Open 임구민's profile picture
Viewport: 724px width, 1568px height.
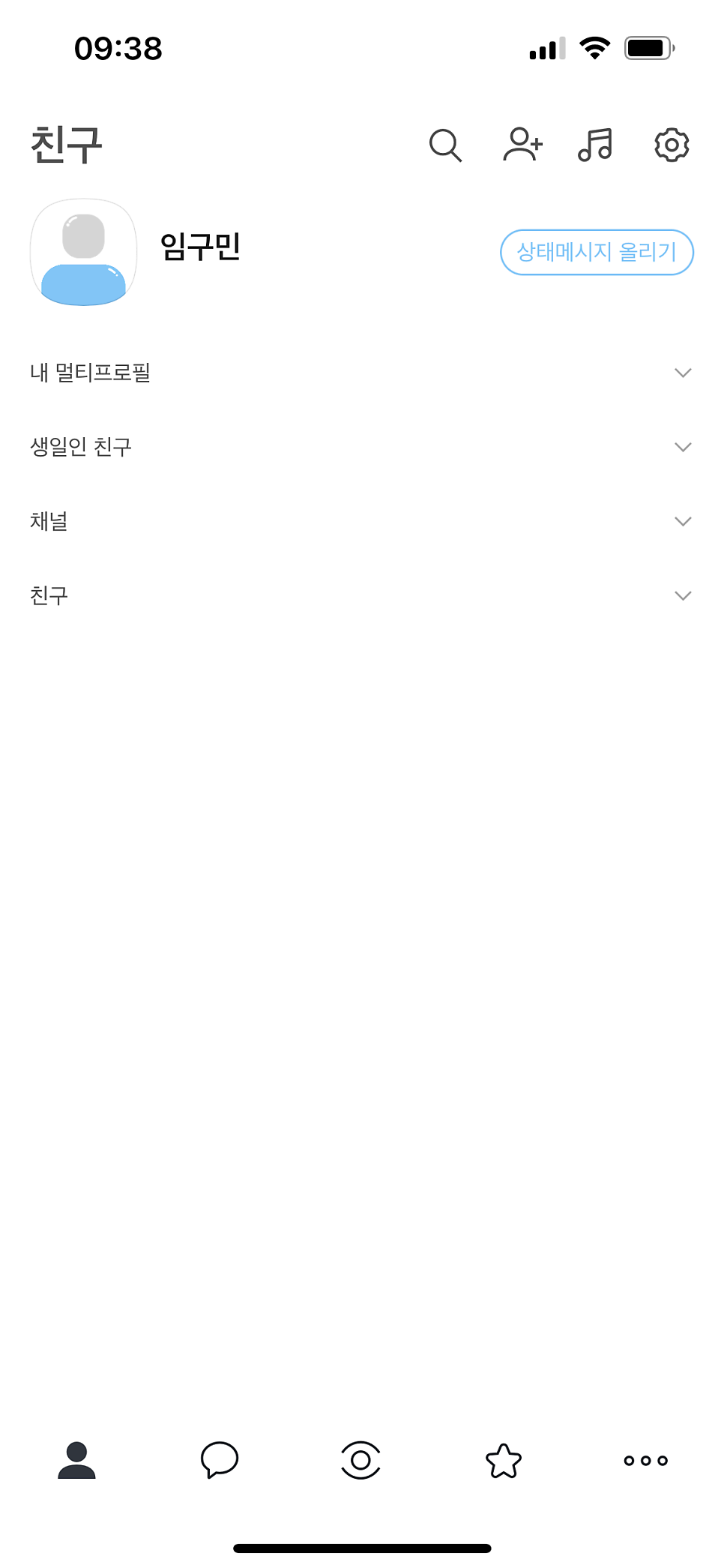click(x=83, y=252)
